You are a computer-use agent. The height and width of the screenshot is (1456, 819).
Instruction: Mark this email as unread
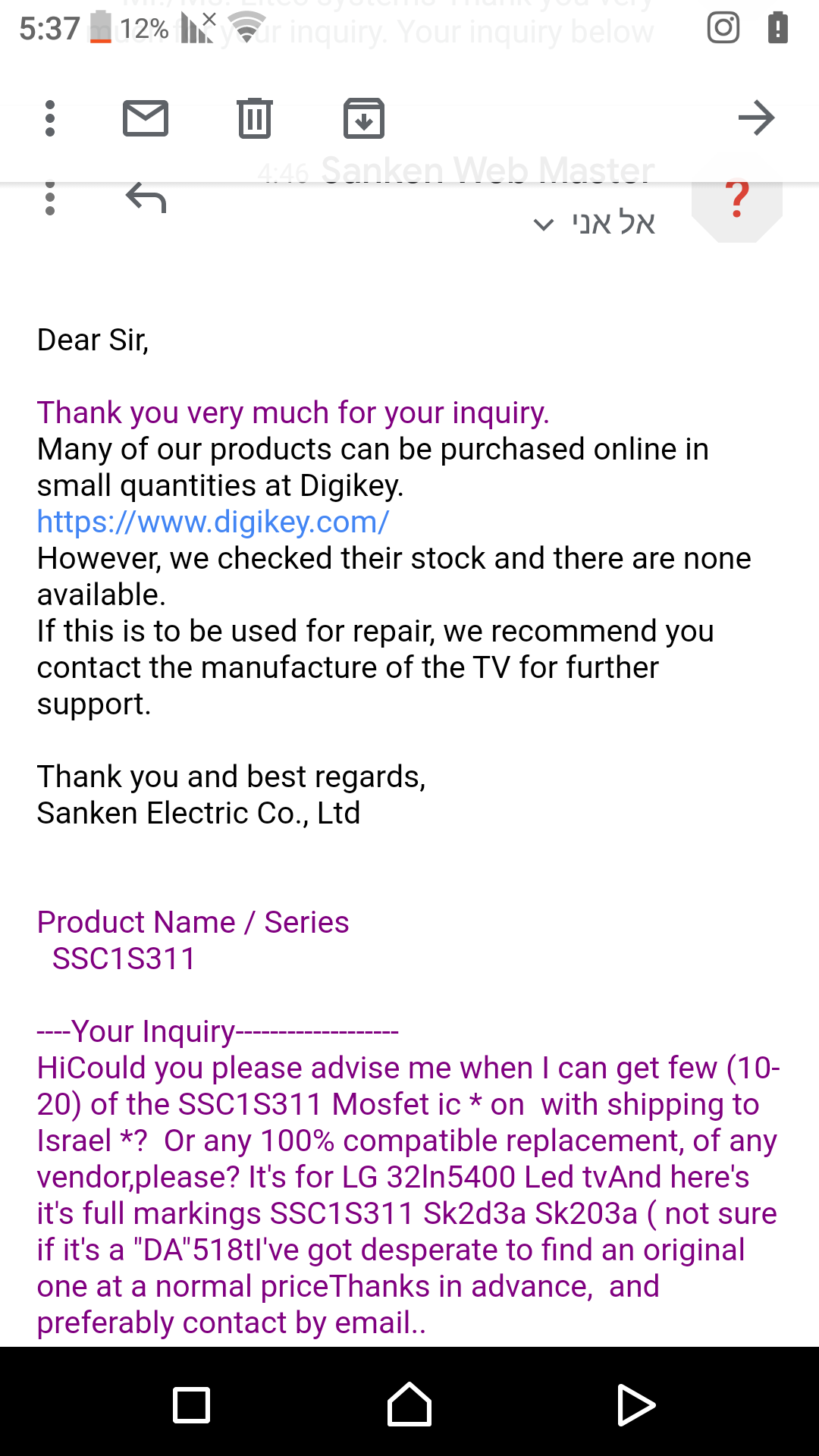[x=146, y=118]
